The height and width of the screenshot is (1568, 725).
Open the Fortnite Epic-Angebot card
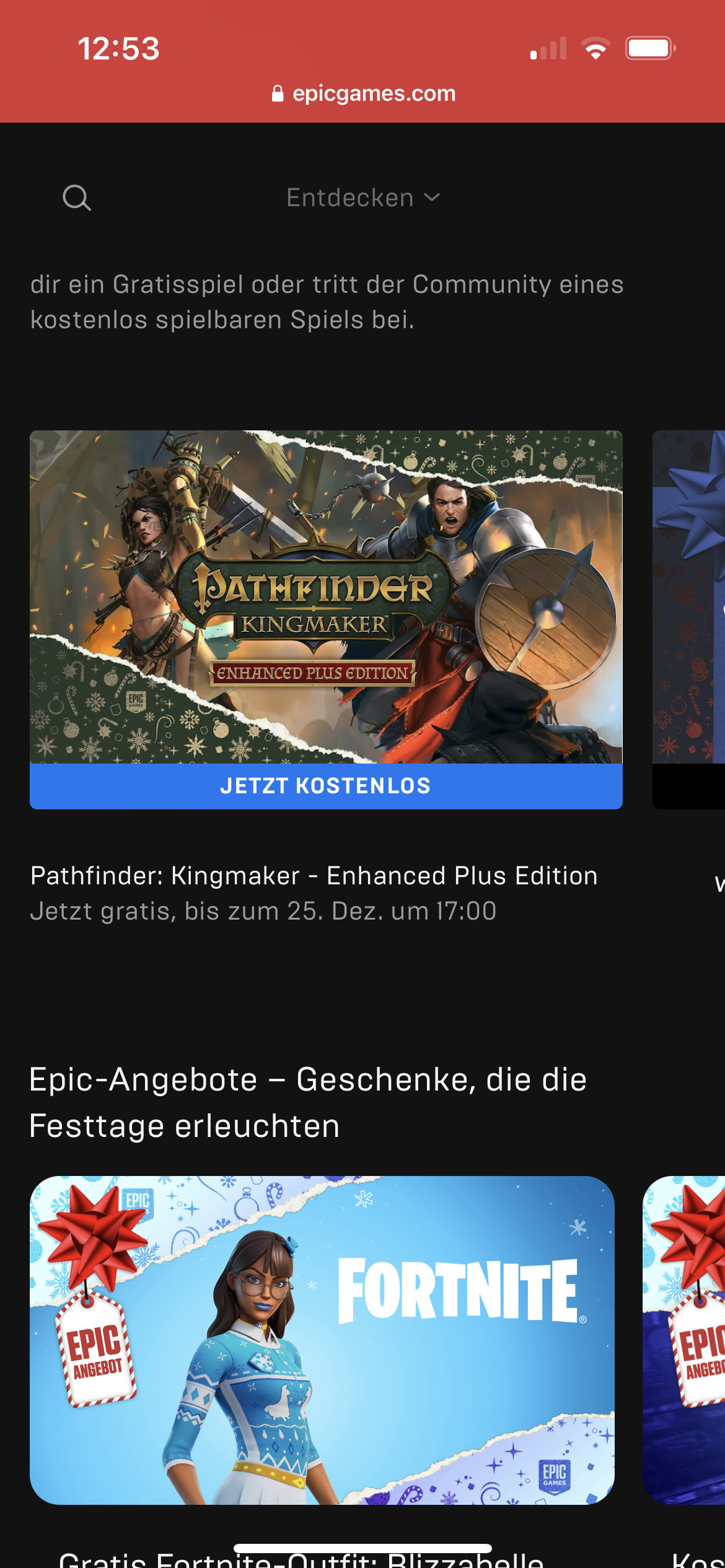322,1340
